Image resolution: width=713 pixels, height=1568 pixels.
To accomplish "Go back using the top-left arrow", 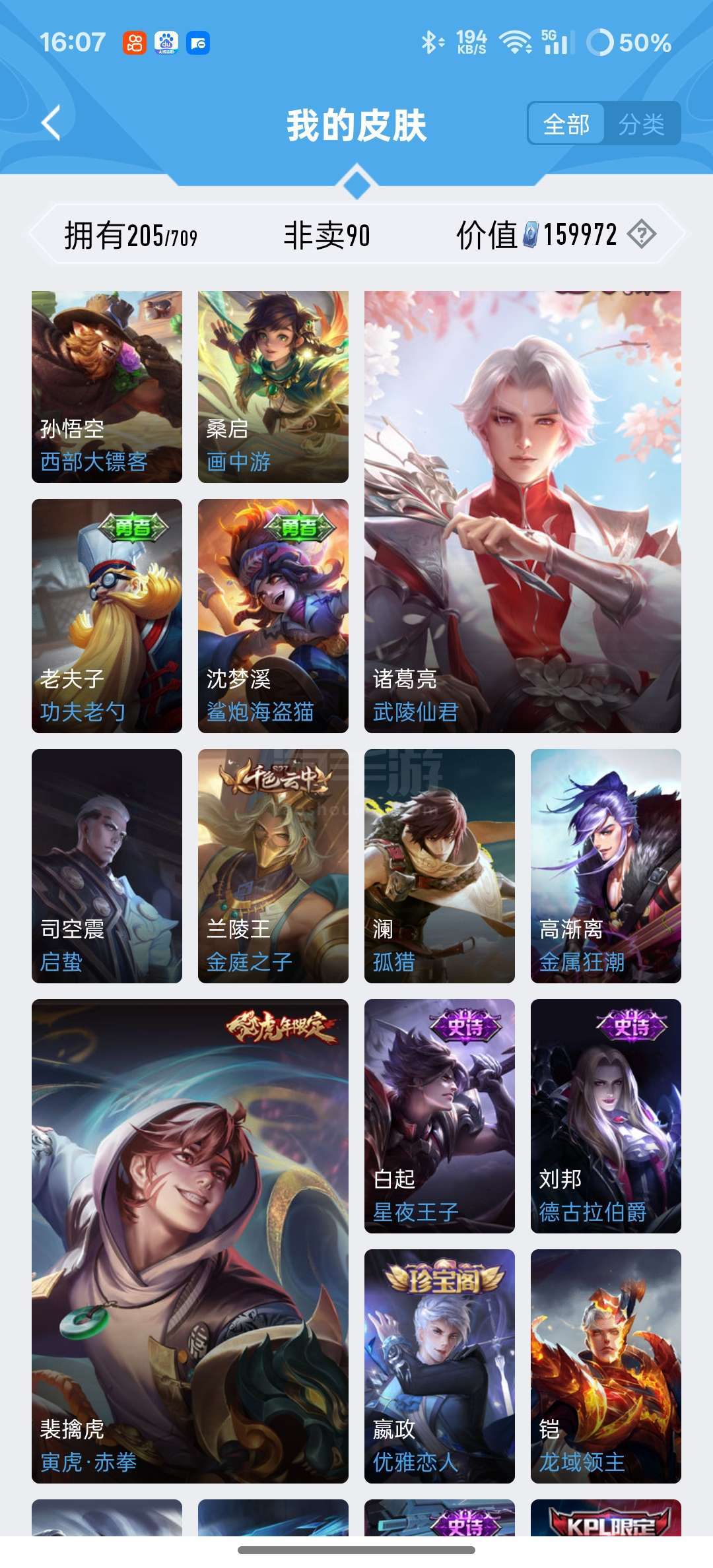I will [51, 123].
